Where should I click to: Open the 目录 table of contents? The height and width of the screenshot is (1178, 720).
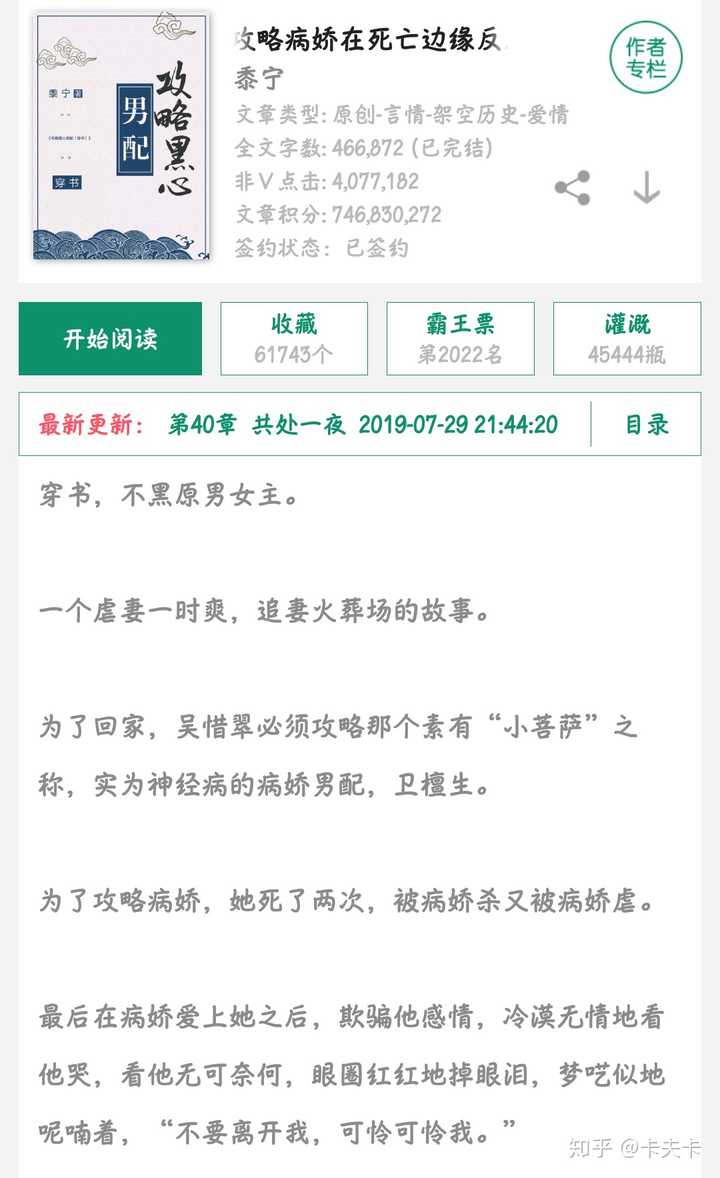pyautogui.click(x=647, y=424)
